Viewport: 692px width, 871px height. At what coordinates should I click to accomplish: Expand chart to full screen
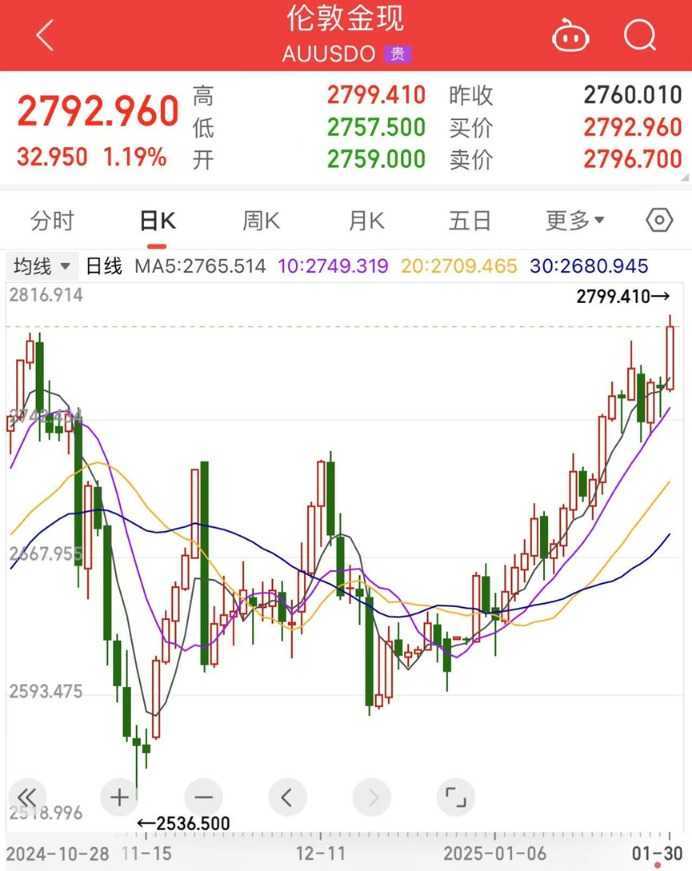(455, 797)
